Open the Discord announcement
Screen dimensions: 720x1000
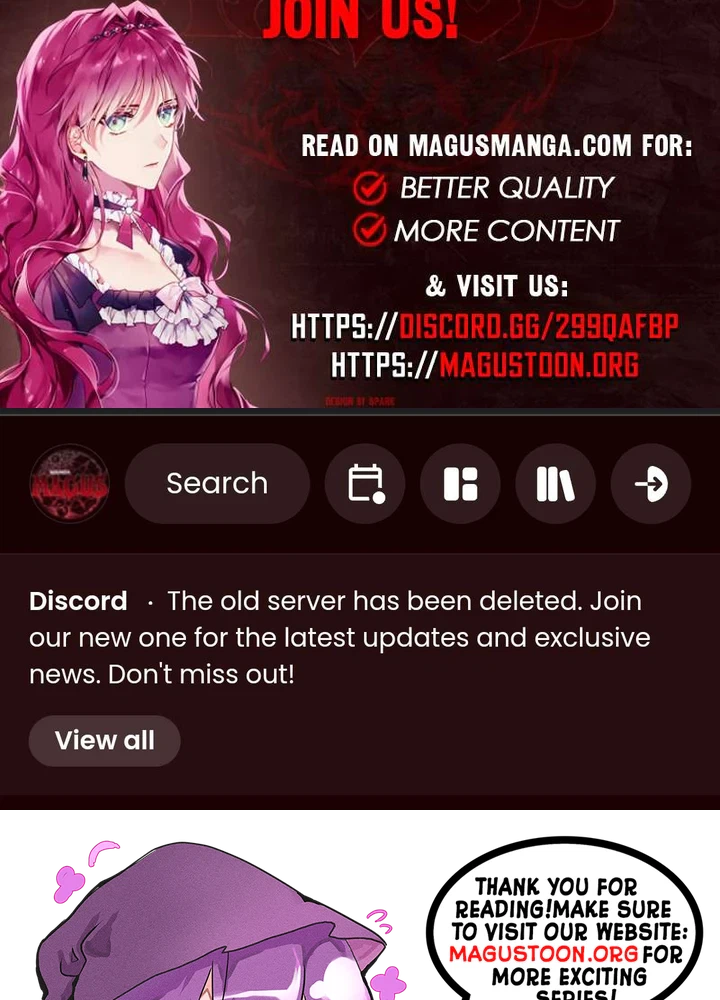point(339,637)
